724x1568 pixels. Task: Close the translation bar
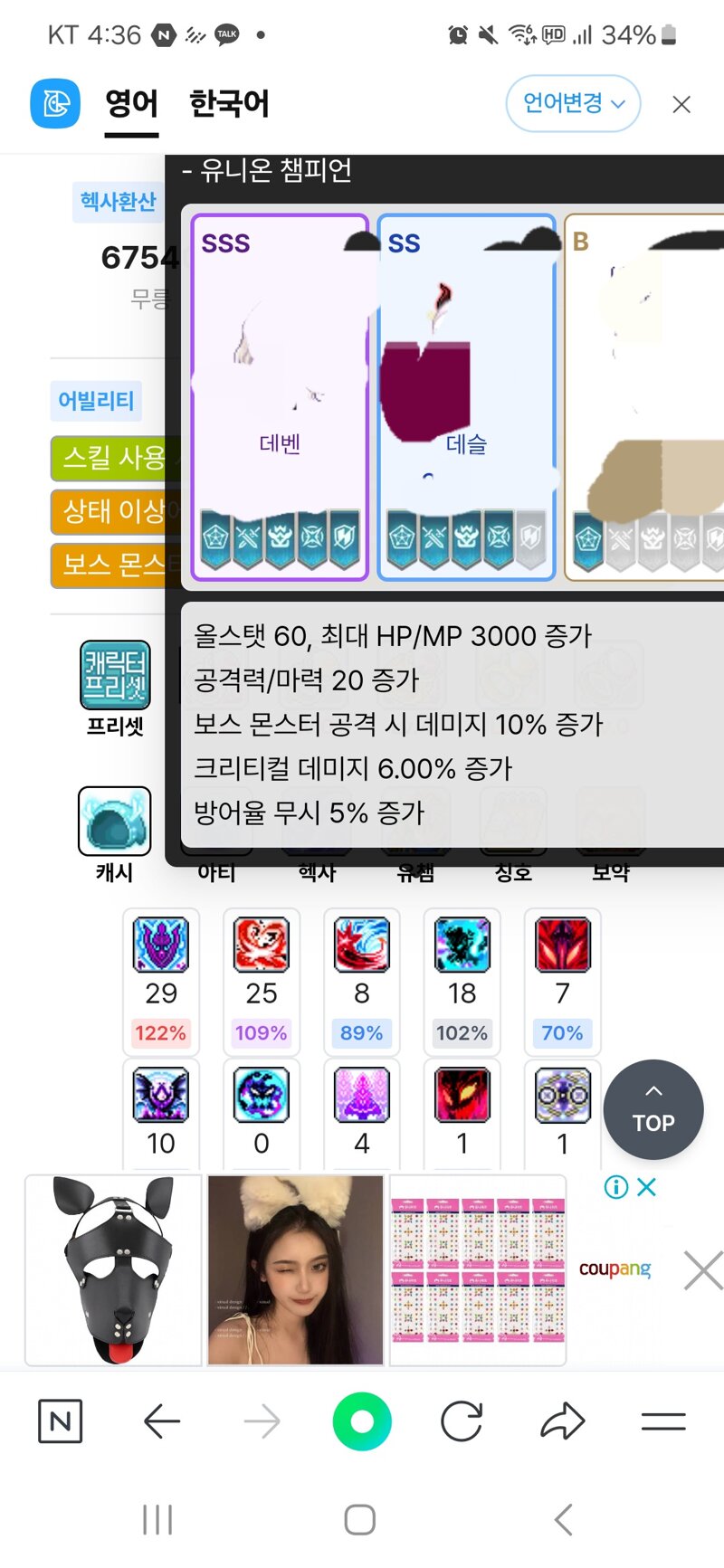[681, 104]
